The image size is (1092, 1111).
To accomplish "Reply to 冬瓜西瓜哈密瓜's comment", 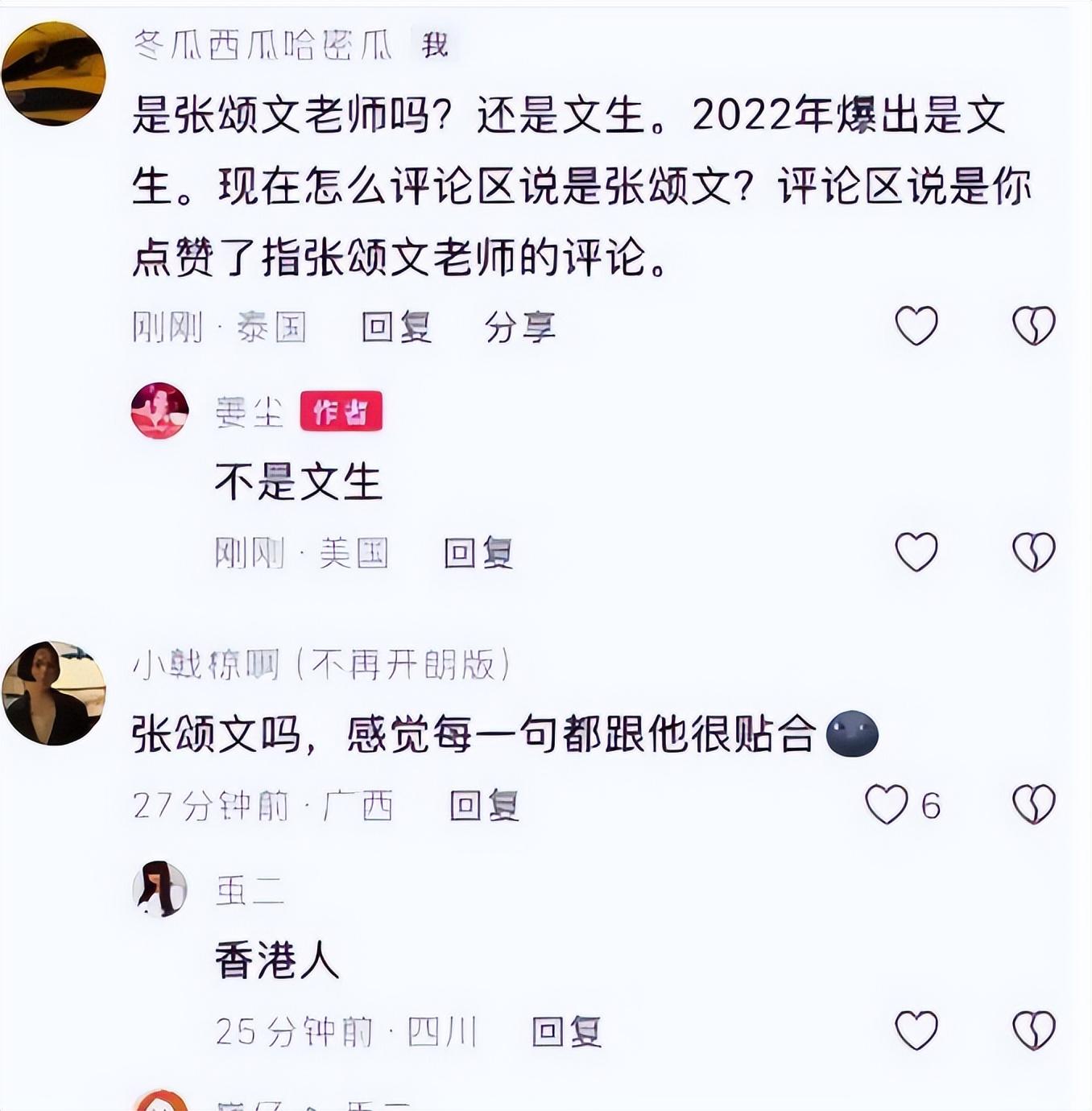I will [396, 328].
